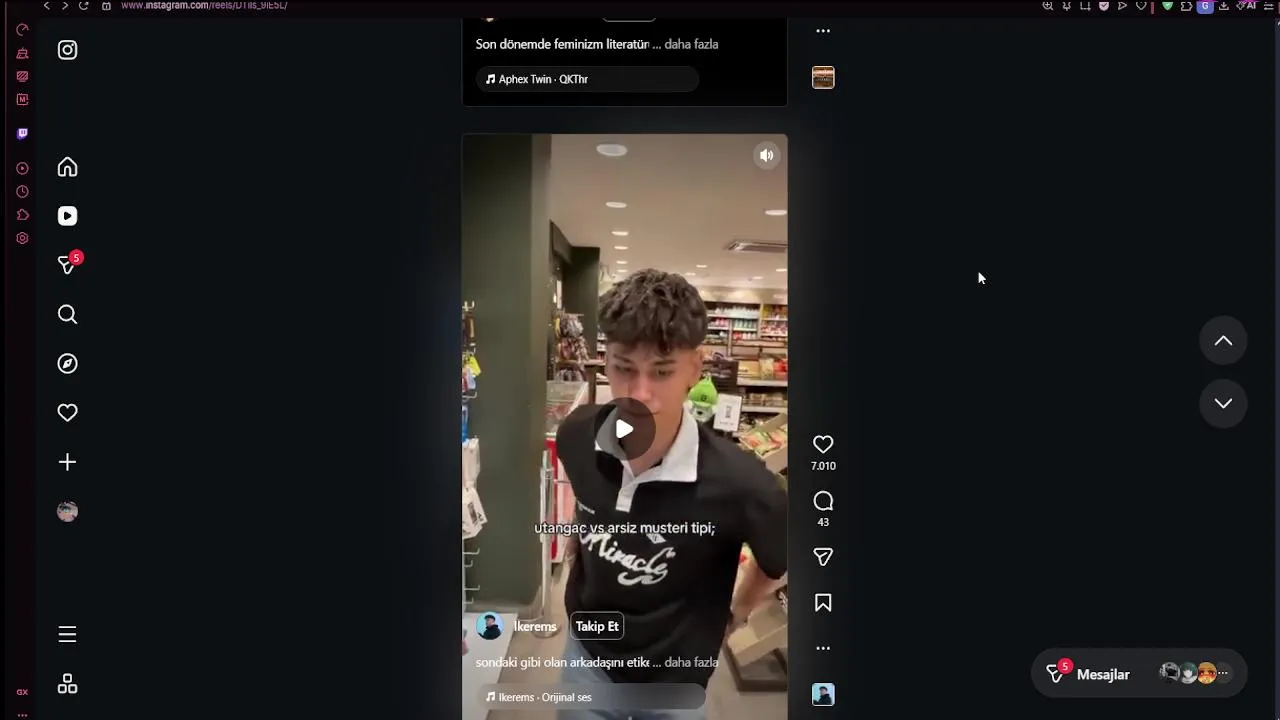Screen dimensions: 1280x720
Task: Go to the next reel
Action: [x=1223, y=403]
